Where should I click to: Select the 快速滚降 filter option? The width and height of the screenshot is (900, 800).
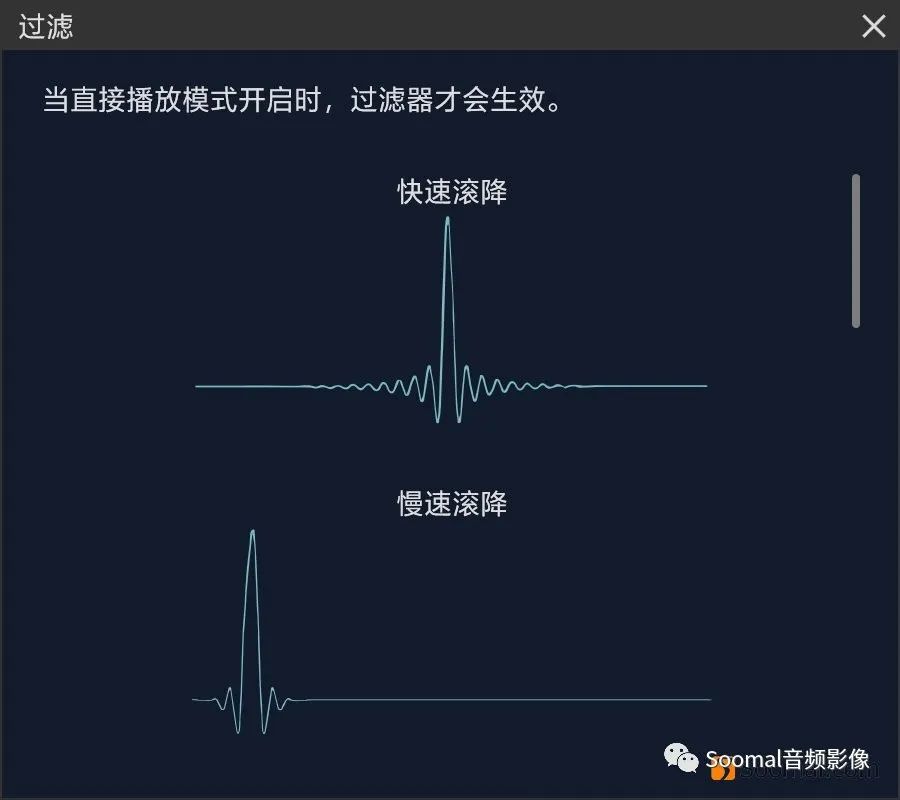pos(452,300)
